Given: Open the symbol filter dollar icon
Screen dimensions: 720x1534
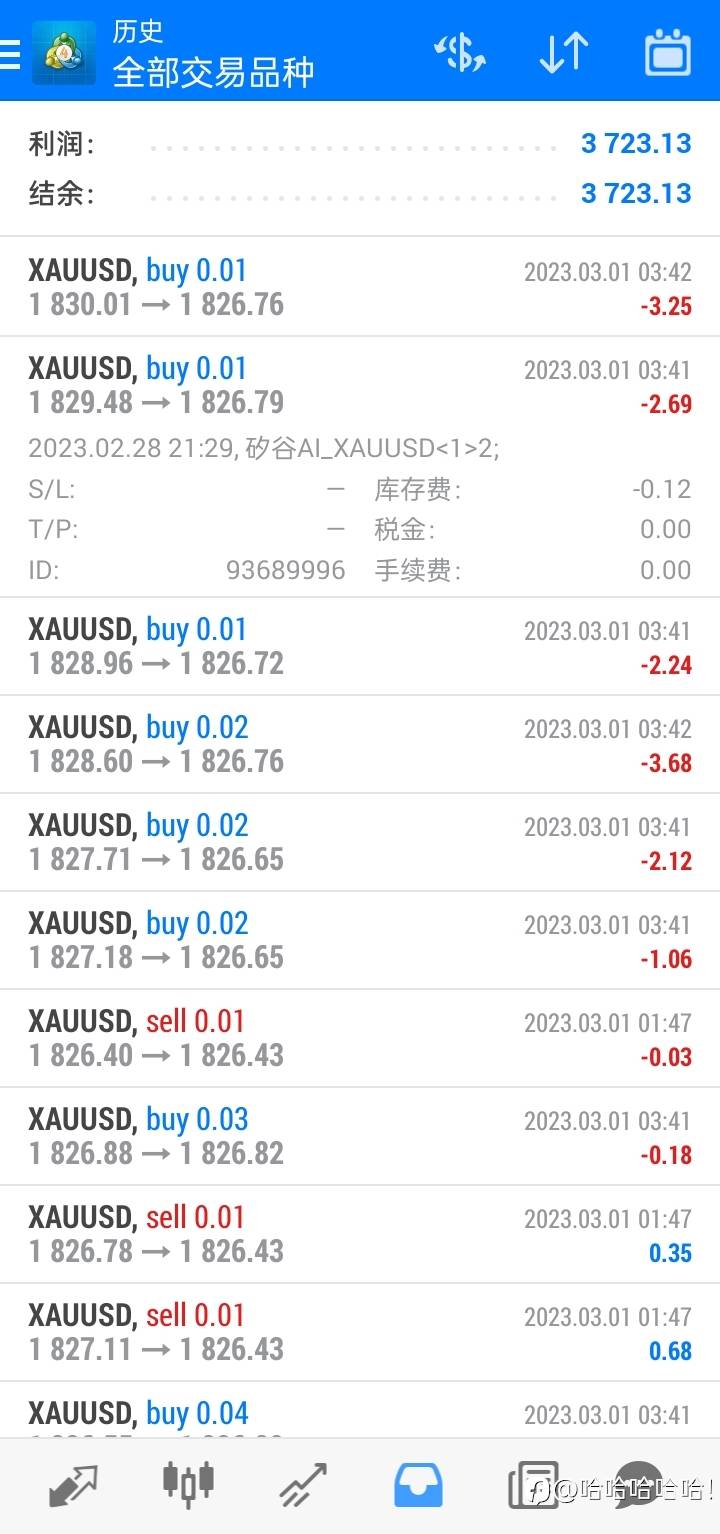Looking at the screenshot, I should (x=459, y=53).
